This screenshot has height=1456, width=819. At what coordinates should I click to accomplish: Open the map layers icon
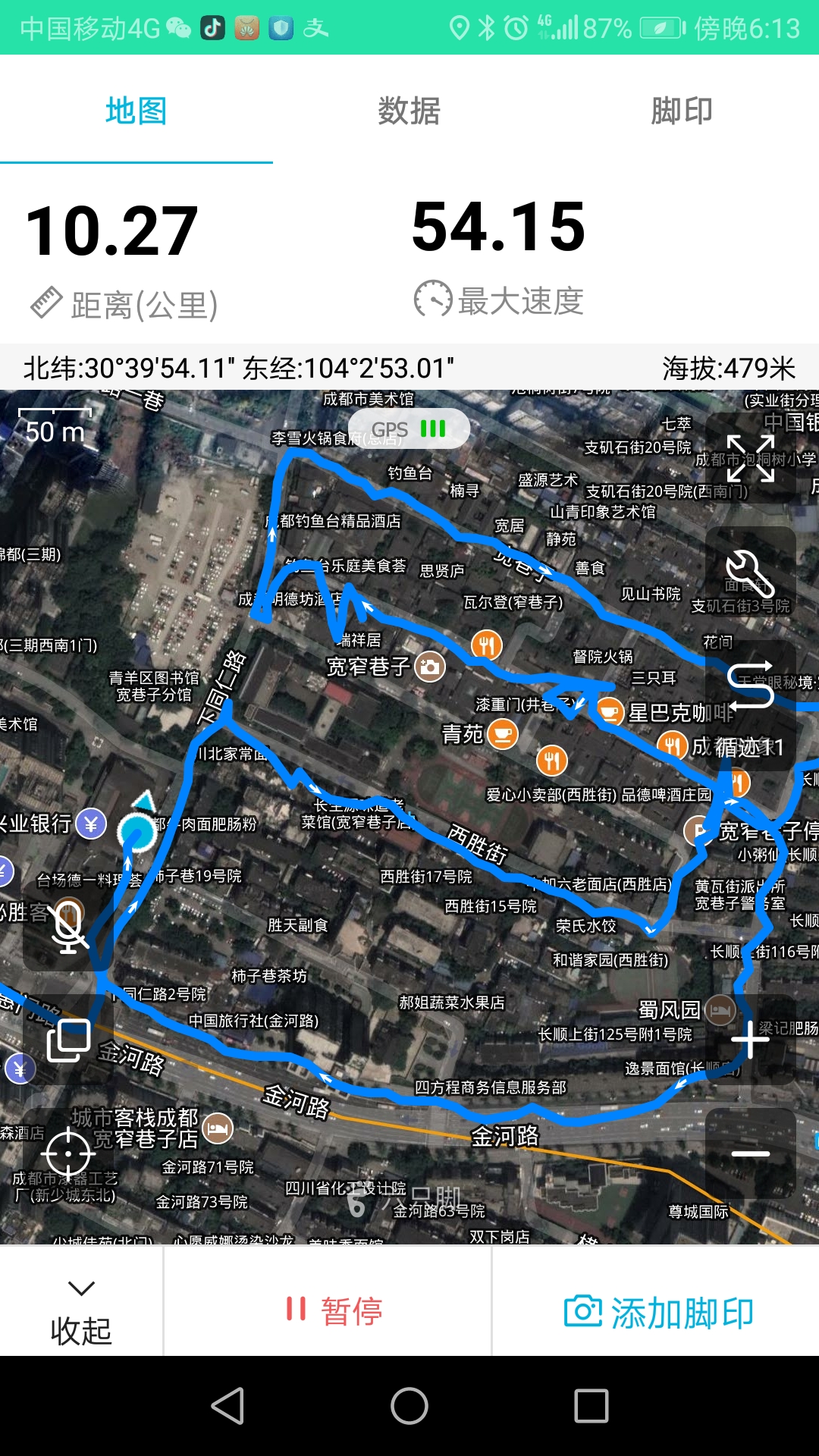[x=68, y=1040]
